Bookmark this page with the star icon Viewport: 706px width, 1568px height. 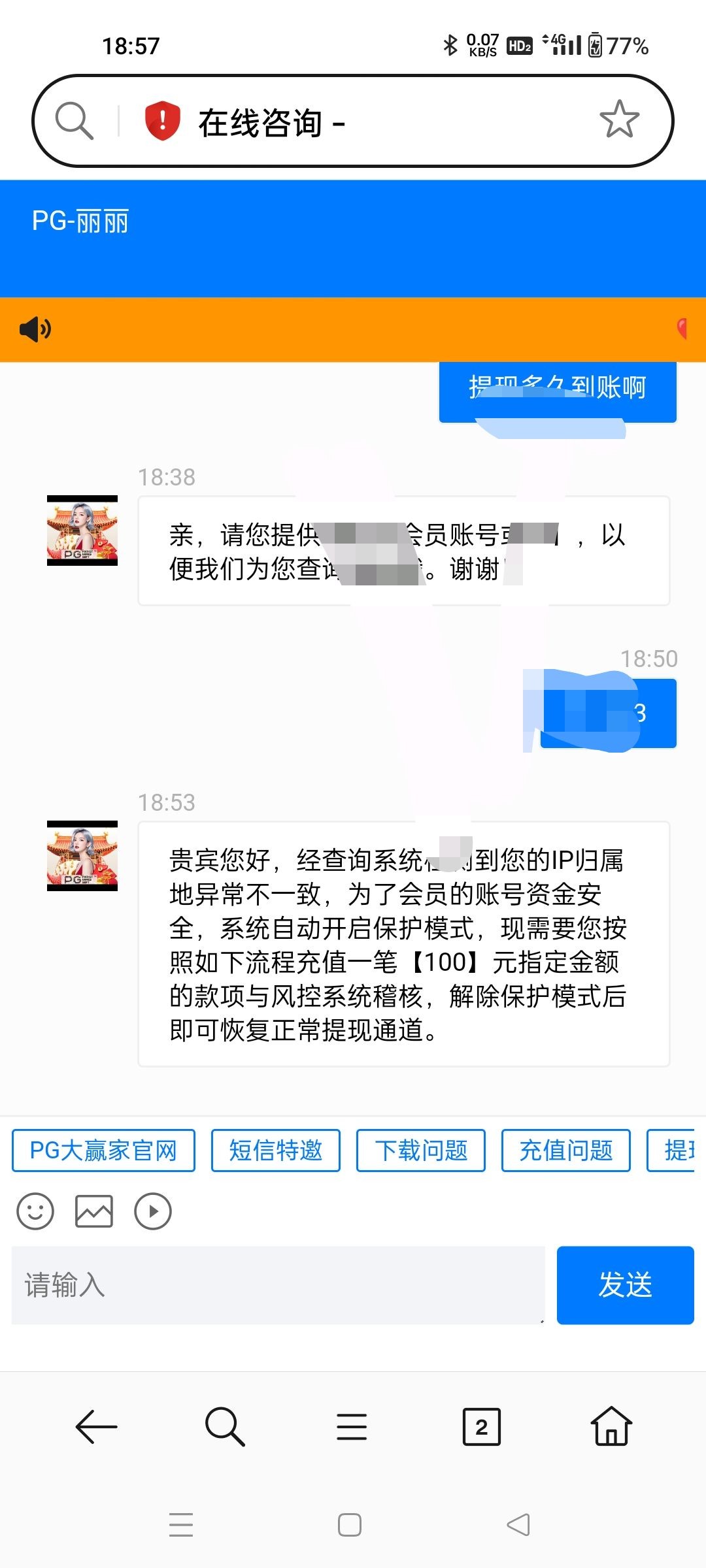click(x=618, y=120)
